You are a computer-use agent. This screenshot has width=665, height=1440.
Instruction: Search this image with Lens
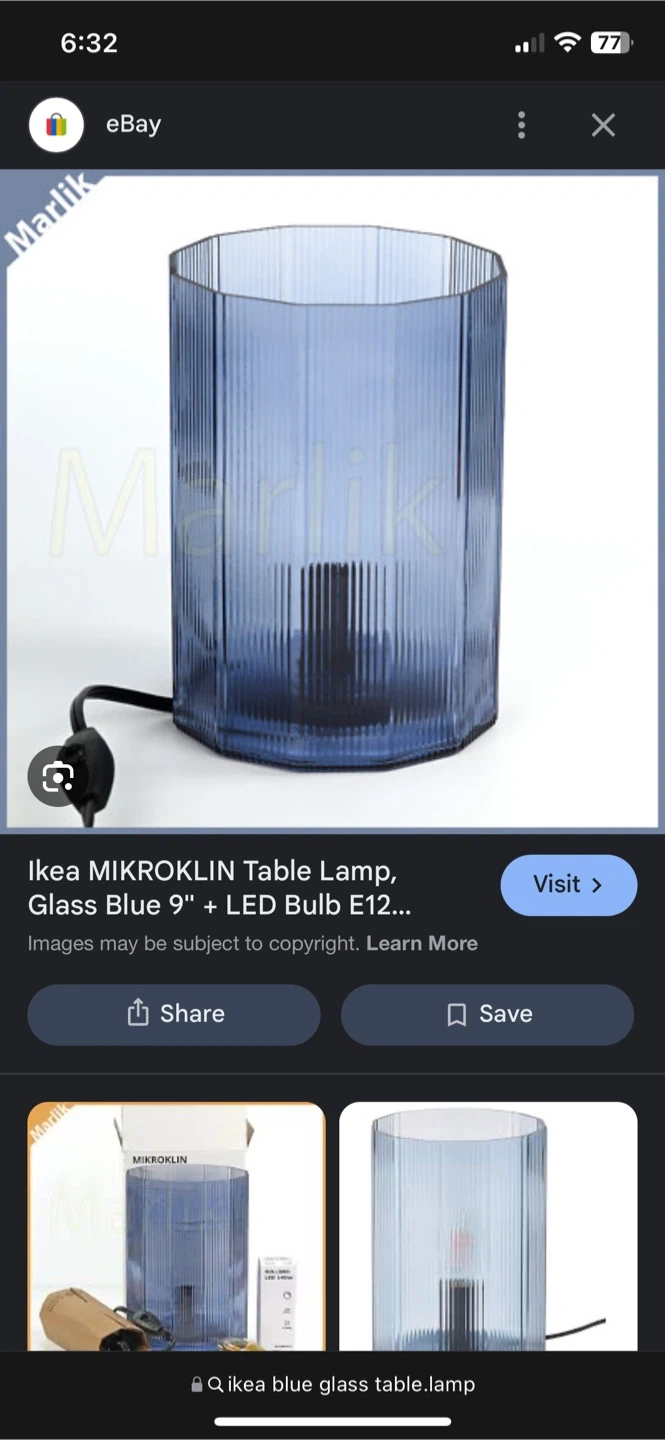tap(57, 776)
